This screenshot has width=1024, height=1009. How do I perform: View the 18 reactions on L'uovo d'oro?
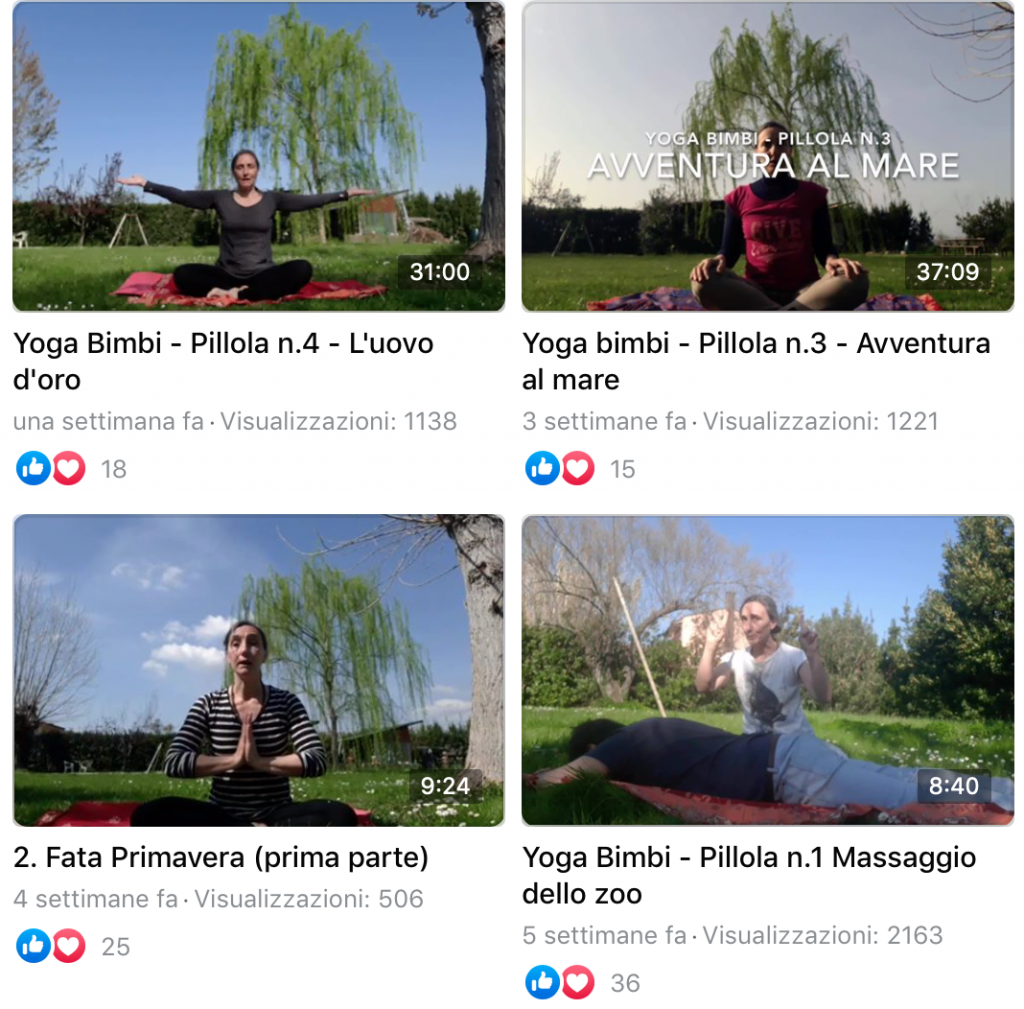[x=71, y=469]
